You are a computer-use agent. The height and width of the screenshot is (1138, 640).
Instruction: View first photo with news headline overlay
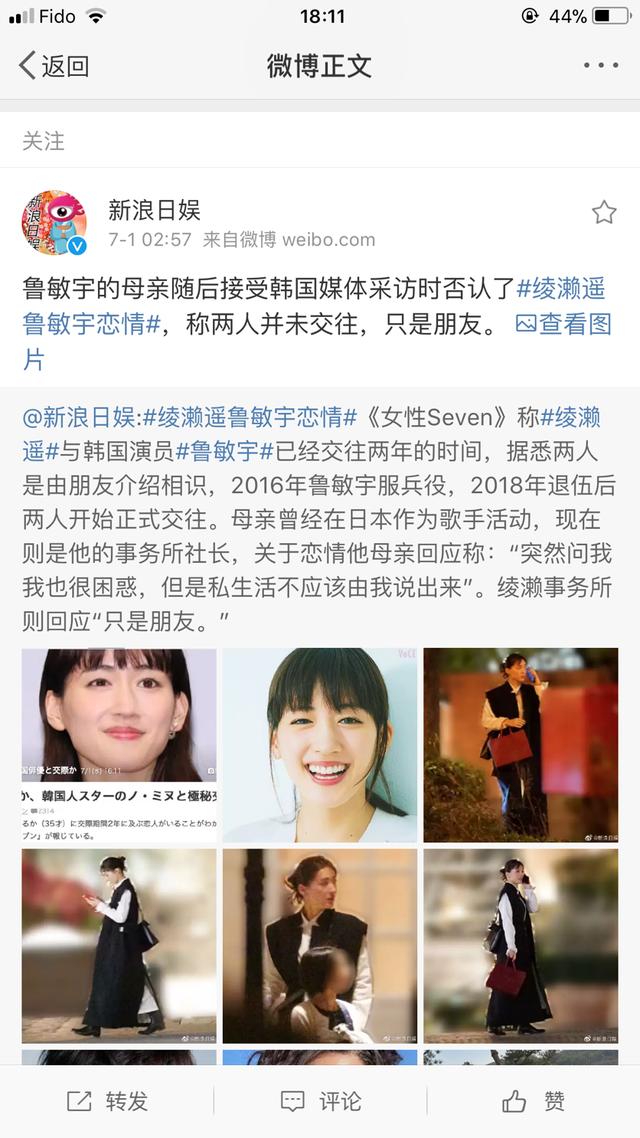119,745
